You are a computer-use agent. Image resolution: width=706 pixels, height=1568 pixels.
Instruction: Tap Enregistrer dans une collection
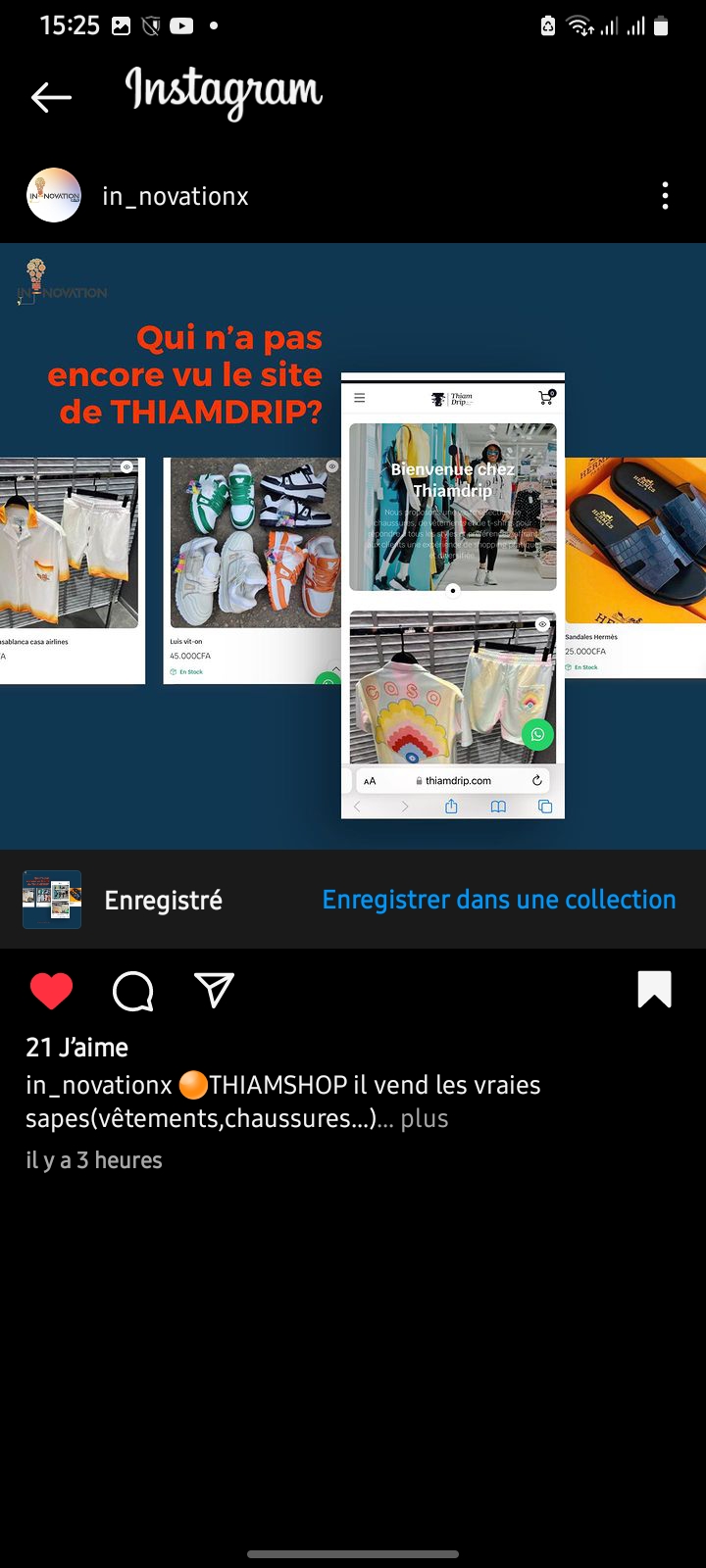click(x=499, y=900)
